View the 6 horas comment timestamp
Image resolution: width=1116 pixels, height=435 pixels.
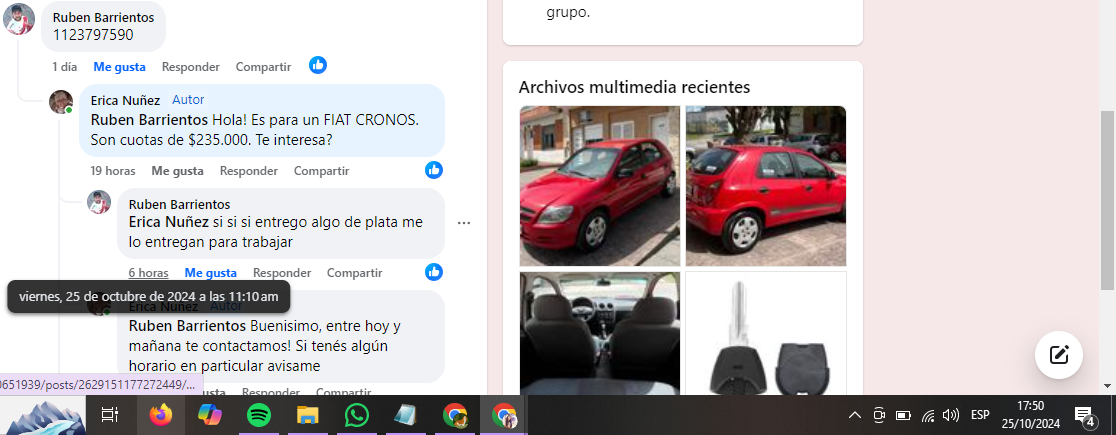coord(148,273)
